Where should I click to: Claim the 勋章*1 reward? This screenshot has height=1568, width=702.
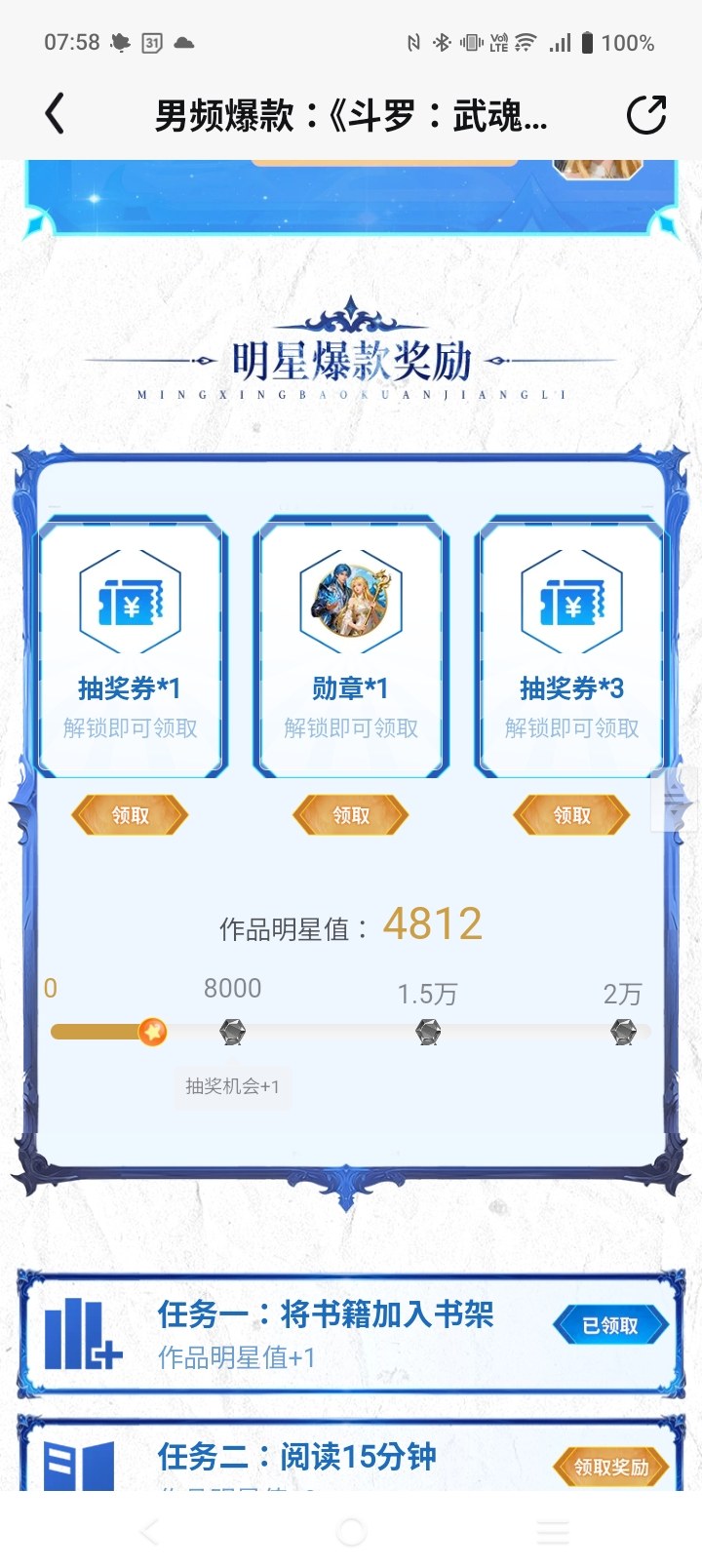pos(351,815)
